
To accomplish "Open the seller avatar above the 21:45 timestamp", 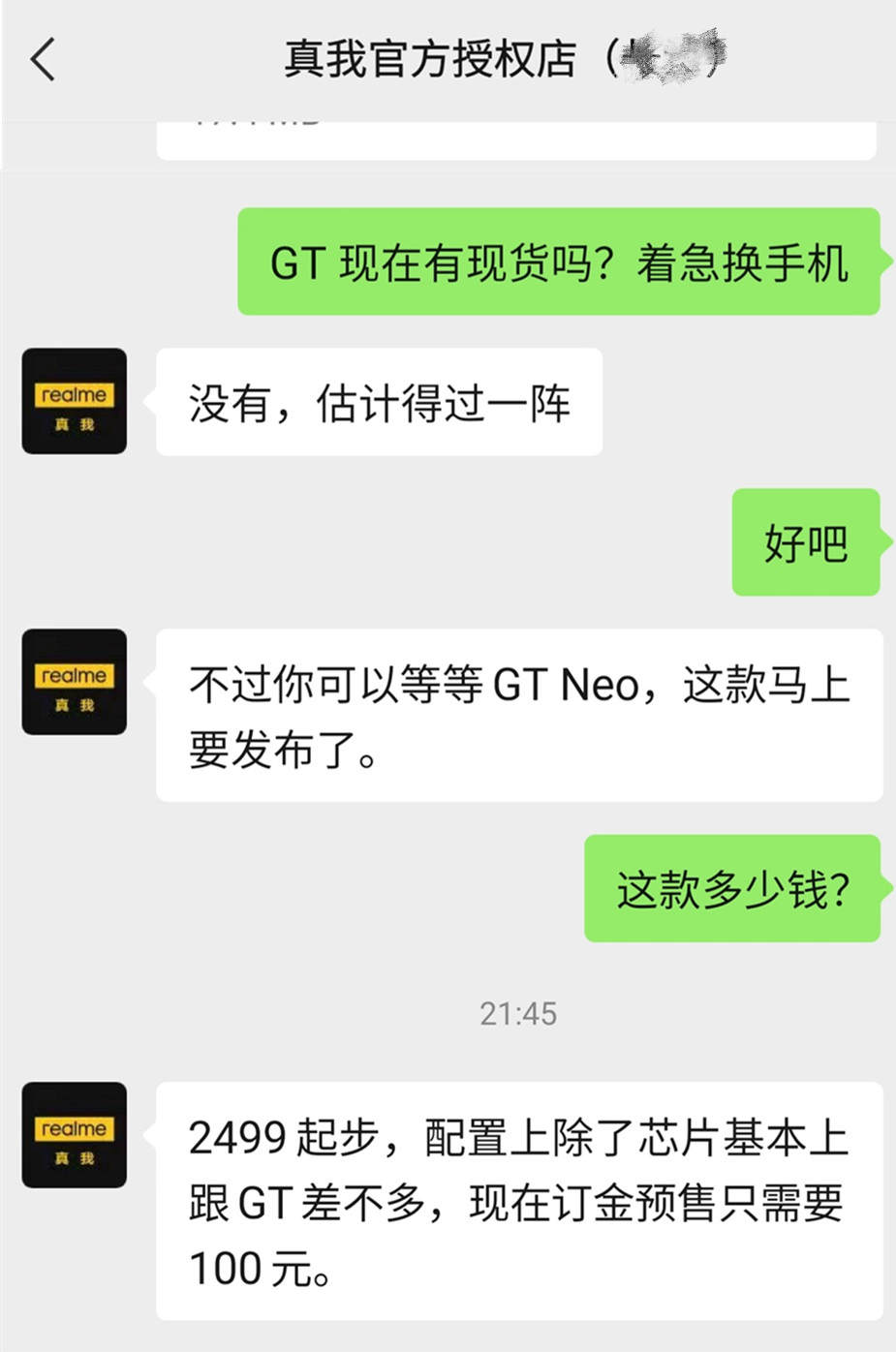I will coord(74,682).
